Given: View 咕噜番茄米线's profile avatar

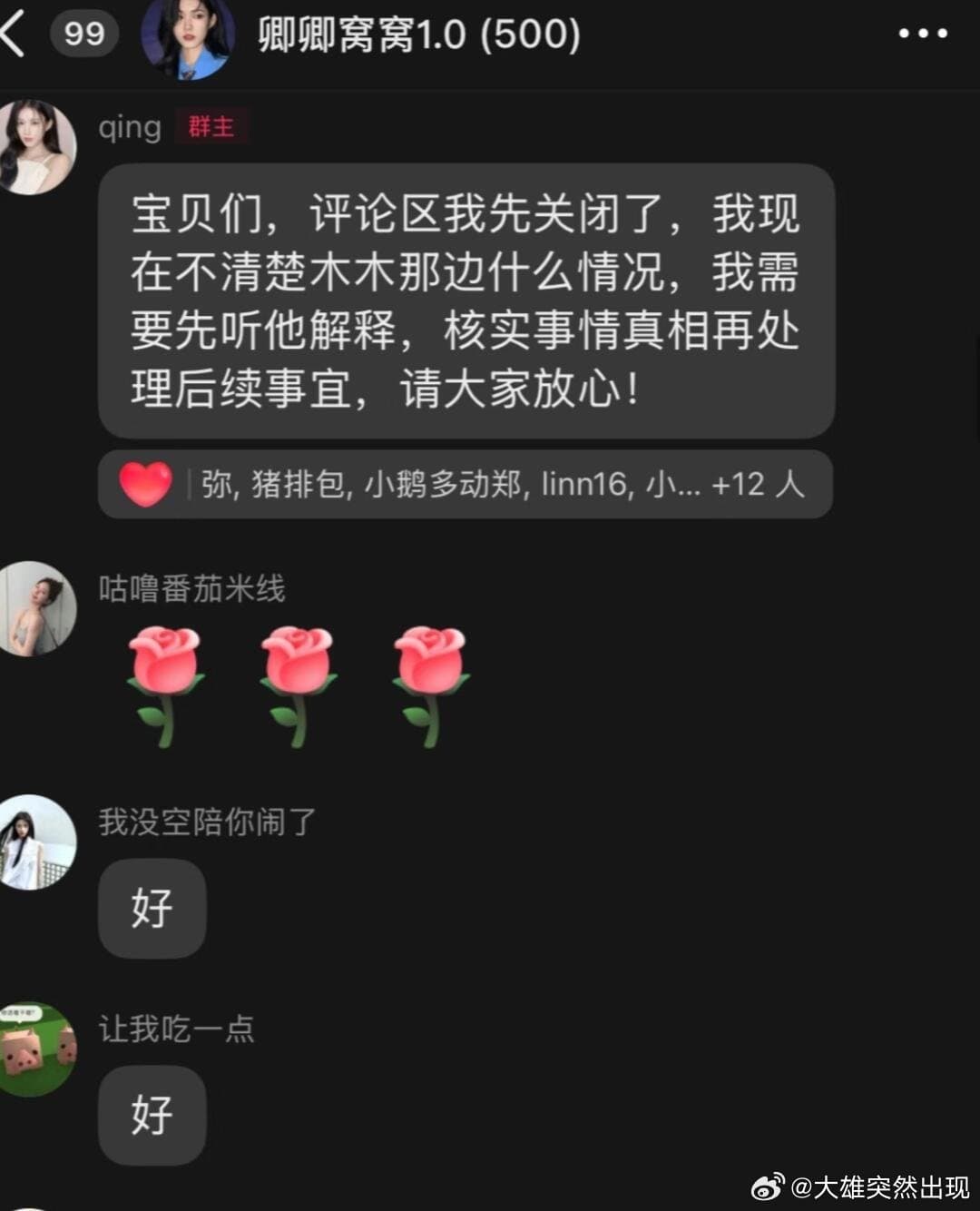Looking at the screenshot, I should pos(36,608).
